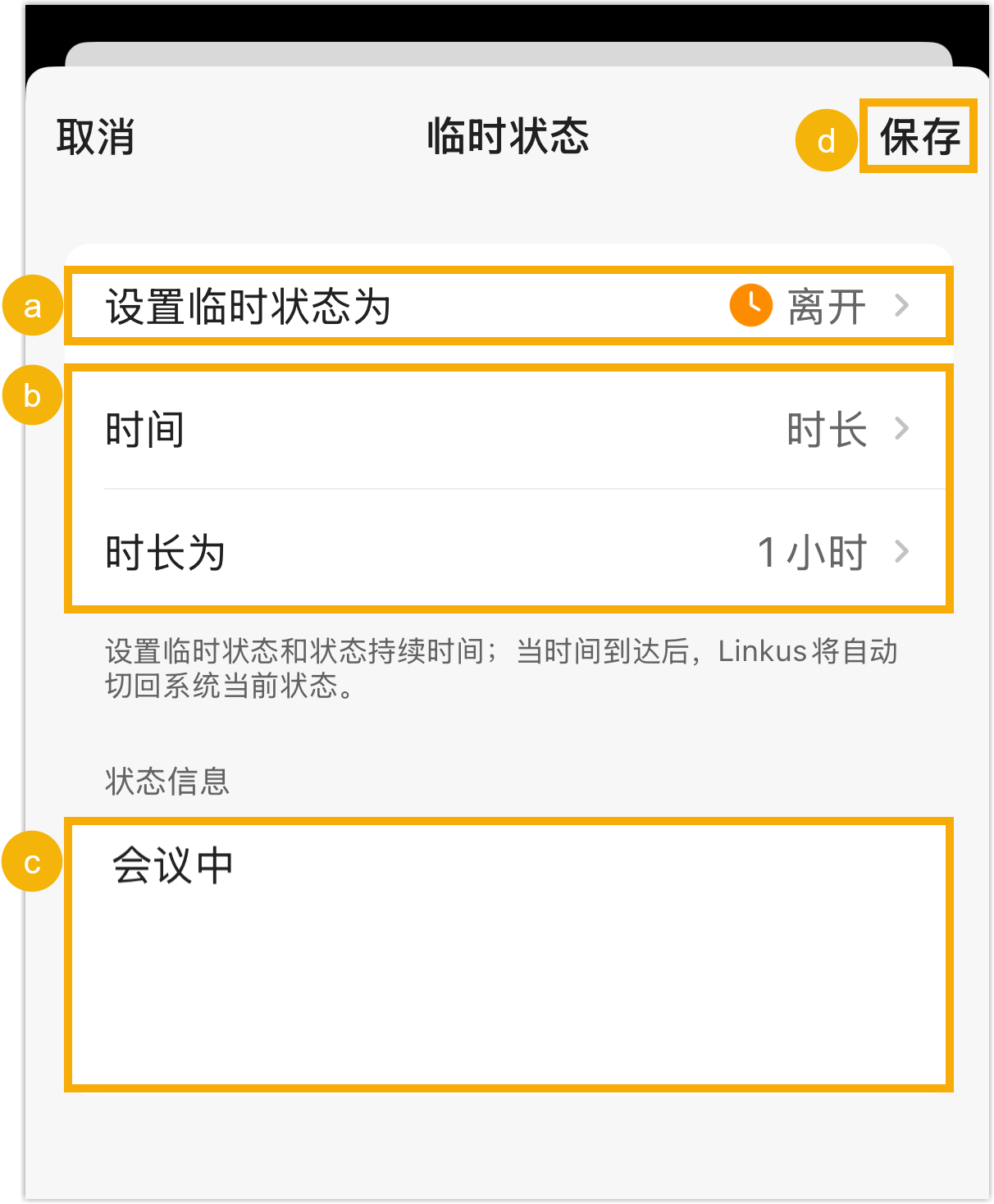Image resolution: width=994 pixels, height=1204 pixels.
Task: Edit the 状态信息 text field
Action: pyautogui.click(x=508, y=954)
